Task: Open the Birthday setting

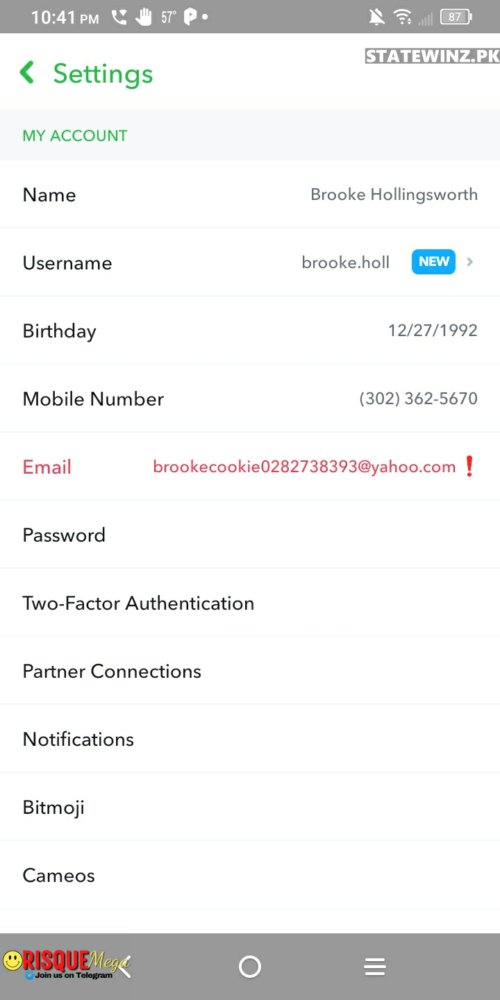Action: pos(250,330)
